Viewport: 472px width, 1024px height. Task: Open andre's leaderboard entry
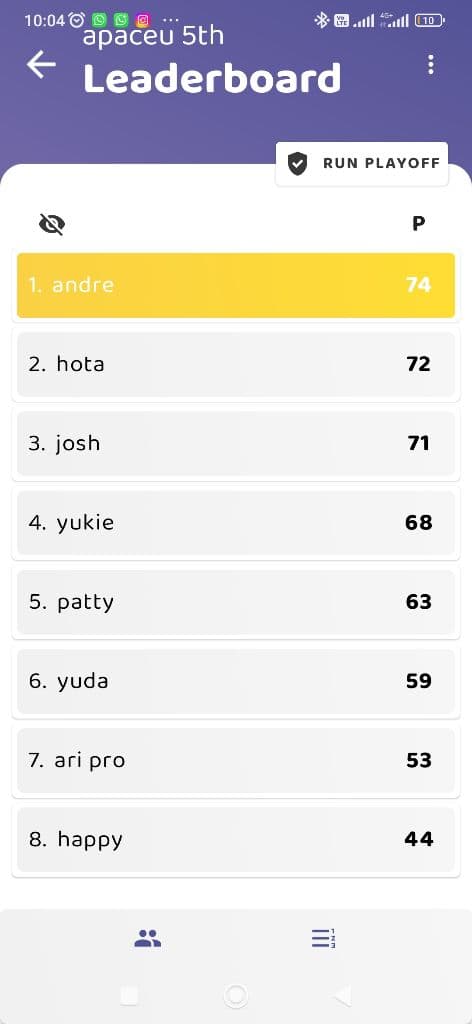(x=236, y=285)
